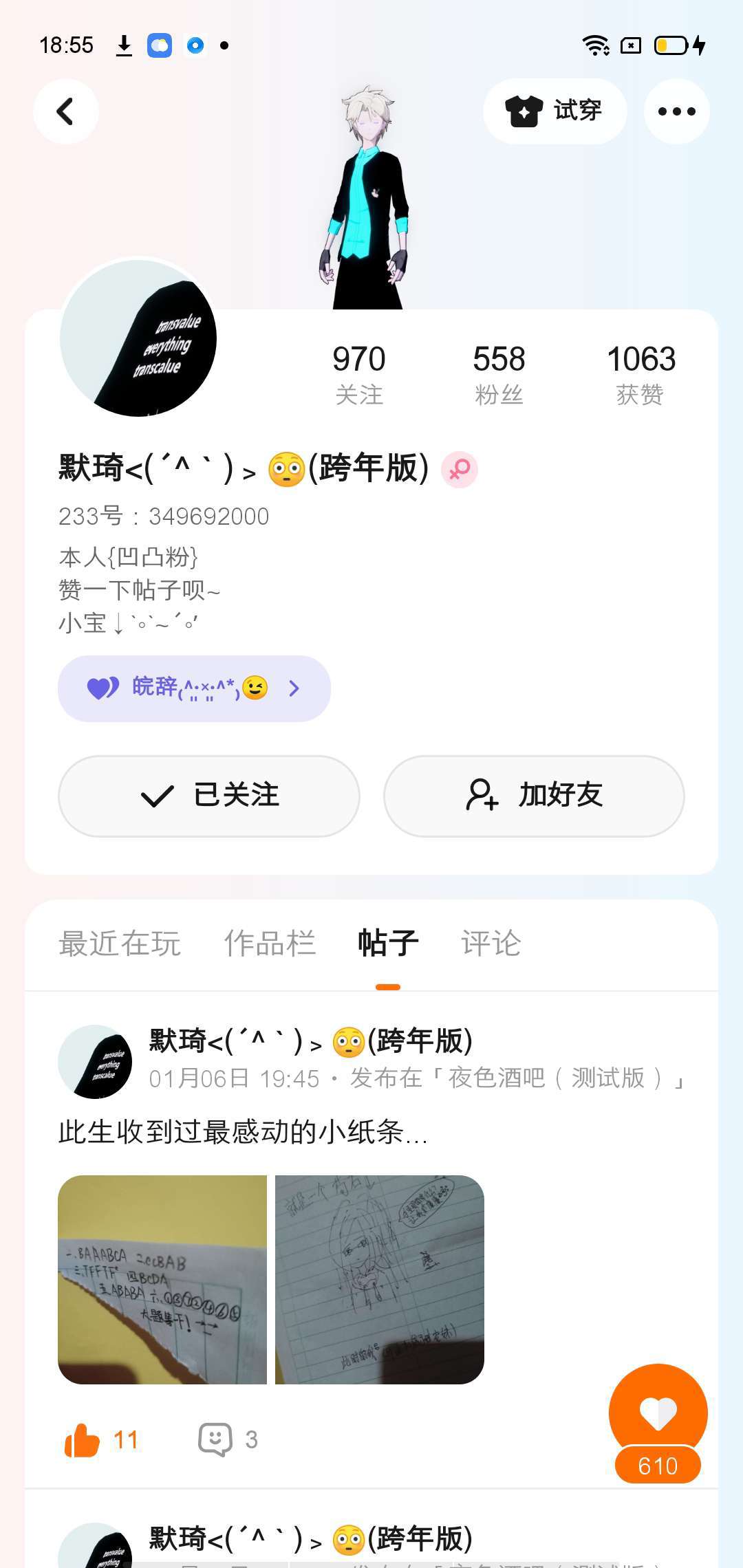This screenshot has height=1568, width=743.
Task: Open the post 此生收到过最感动的小纸条
Action: (242, 1131)
